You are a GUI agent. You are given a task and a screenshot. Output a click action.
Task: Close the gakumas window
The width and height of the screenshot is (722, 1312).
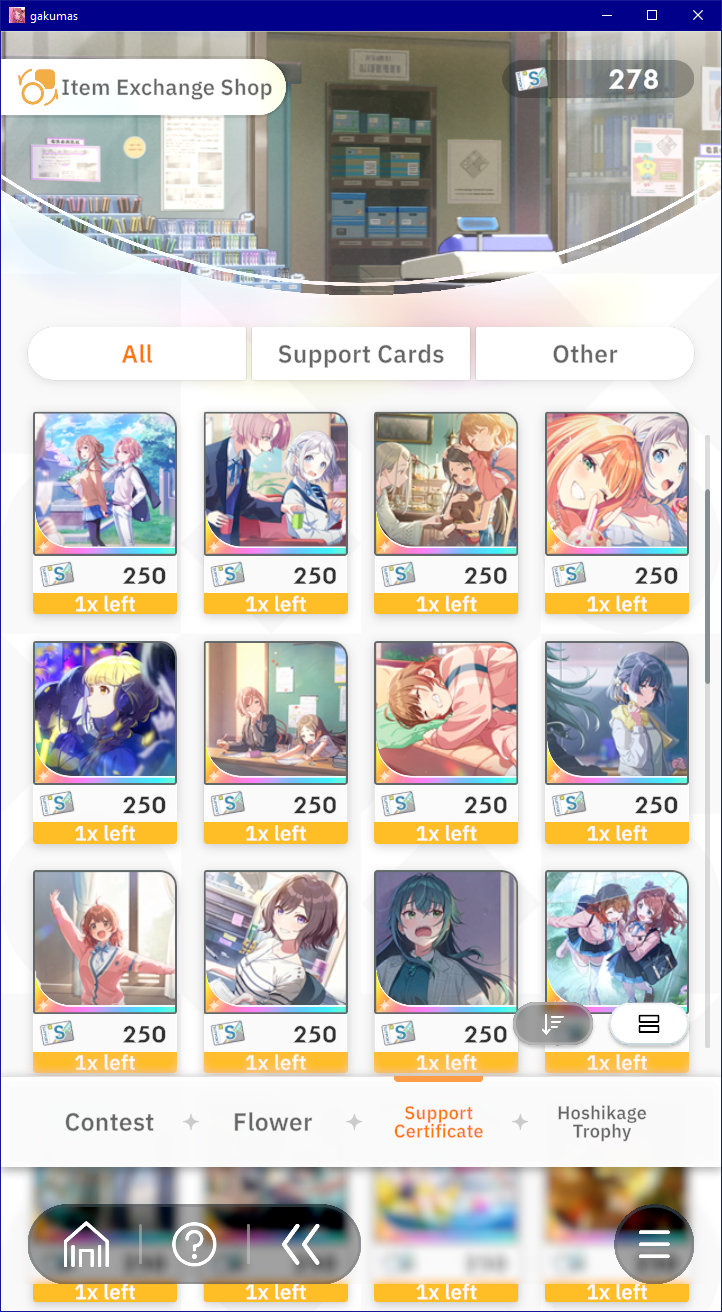click(697, 15)
